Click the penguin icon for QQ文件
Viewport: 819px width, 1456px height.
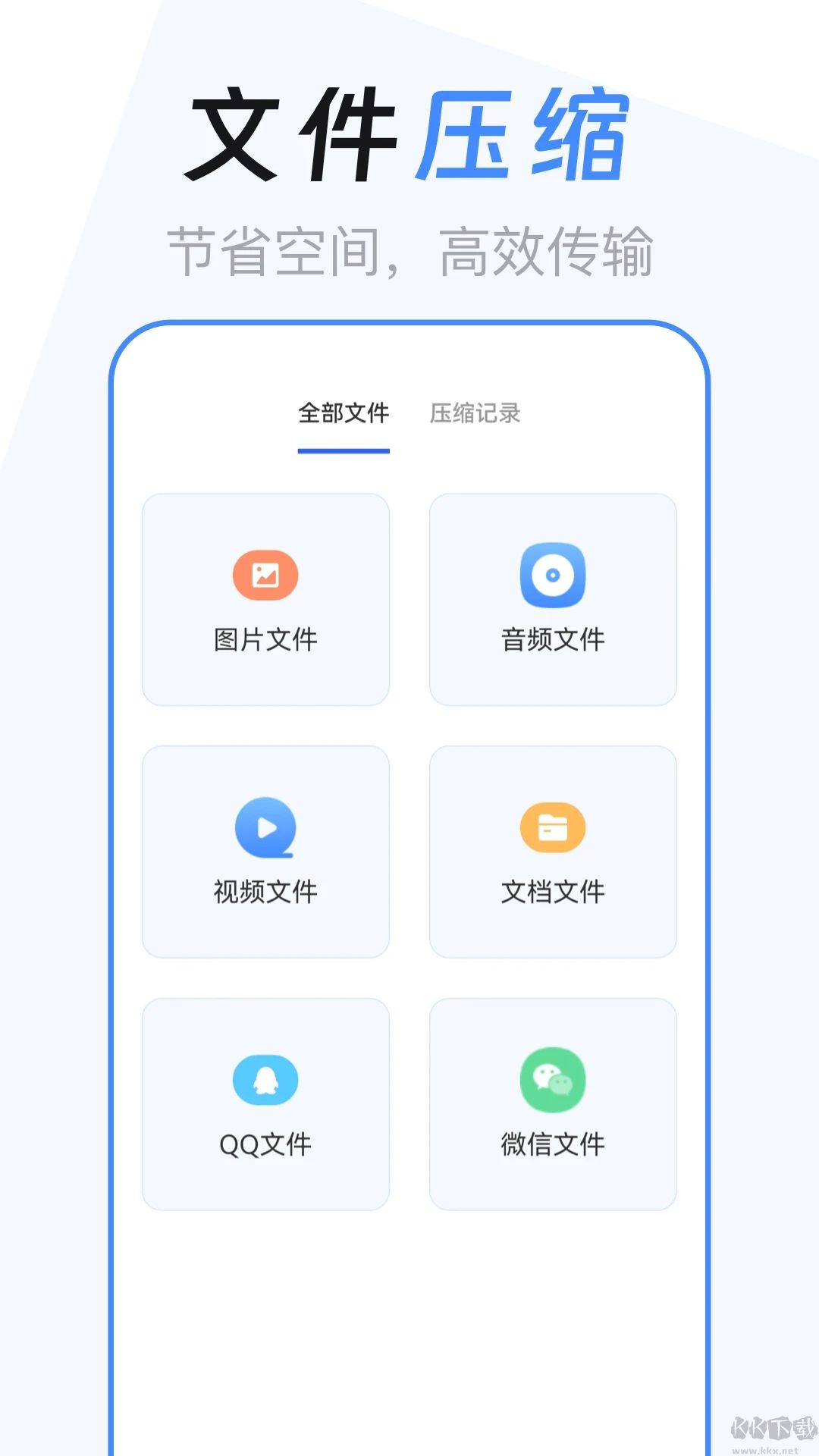click(x=264, y=1080)
